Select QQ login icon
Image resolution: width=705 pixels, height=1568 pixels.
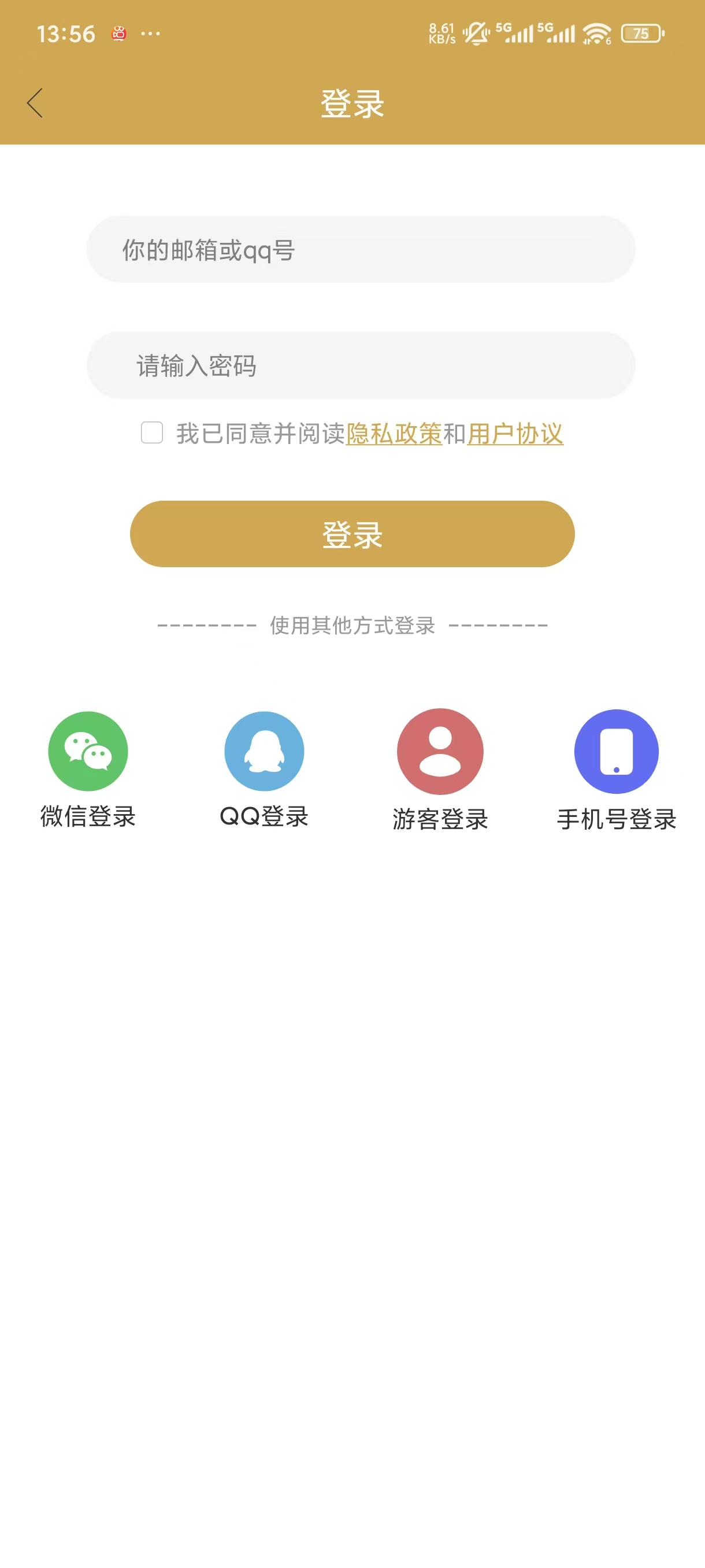click(264, 750)
